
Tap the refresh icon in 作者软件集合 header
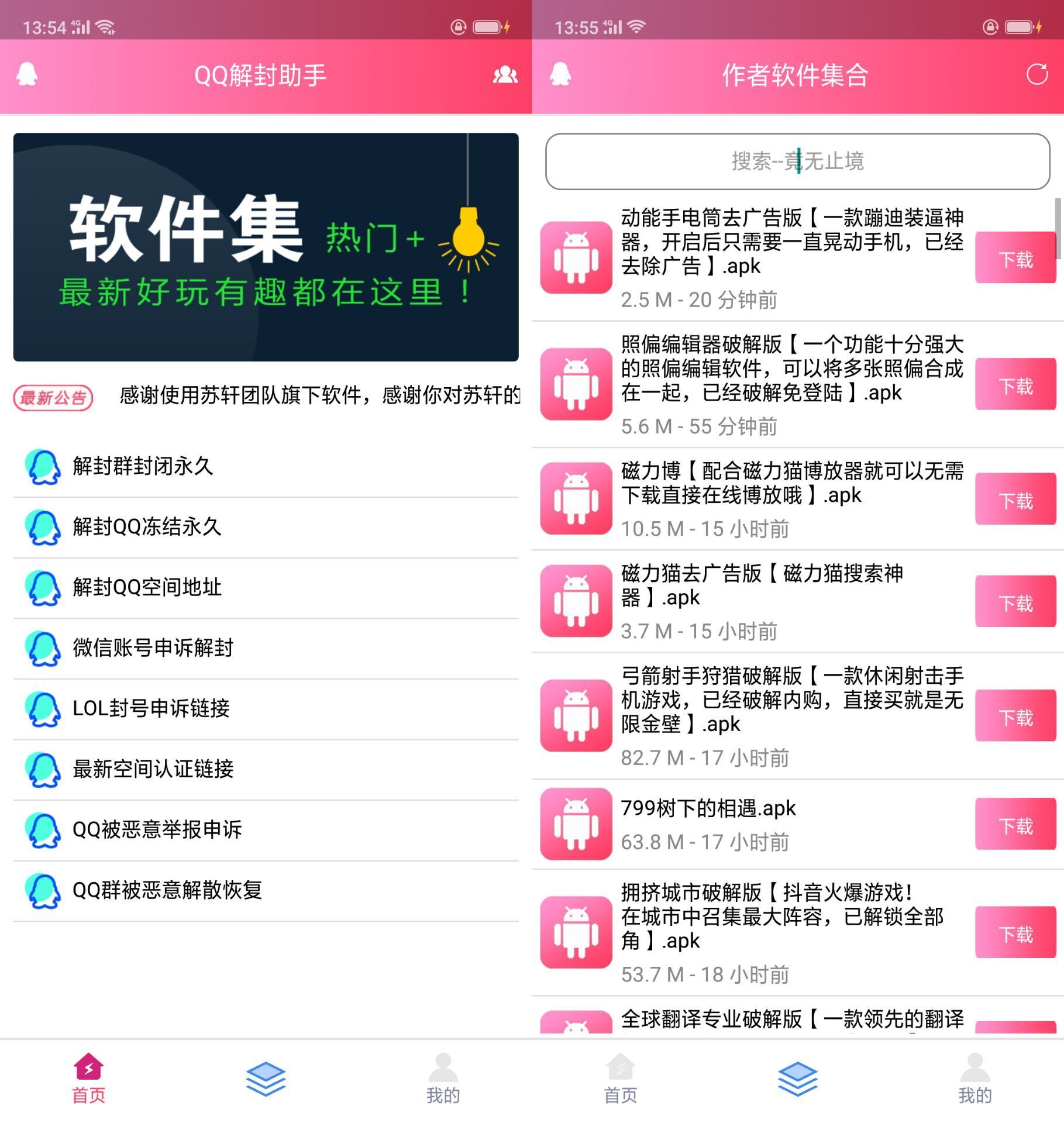pyautogui.click(x=1037, y=75)
